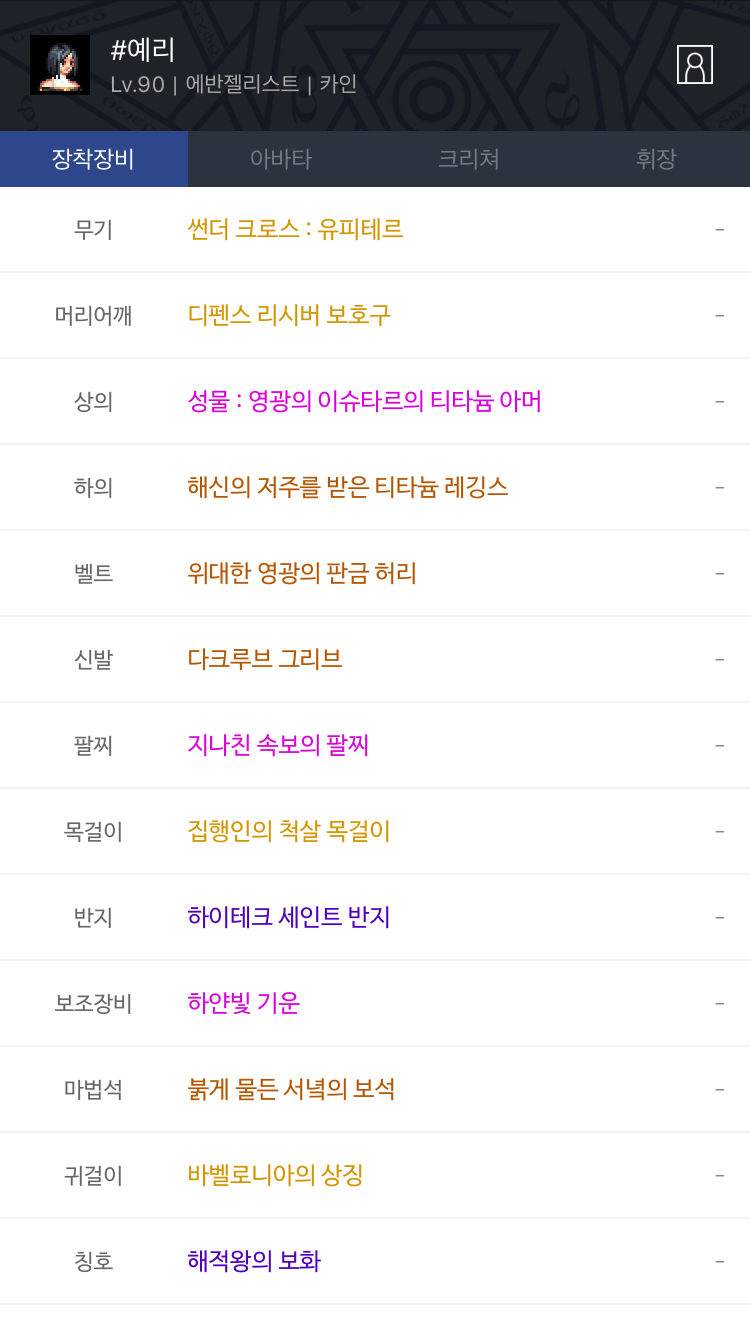Switch to the 크리쳐 tab
Screen dimensions: 750x1334
tap(469, 159)
